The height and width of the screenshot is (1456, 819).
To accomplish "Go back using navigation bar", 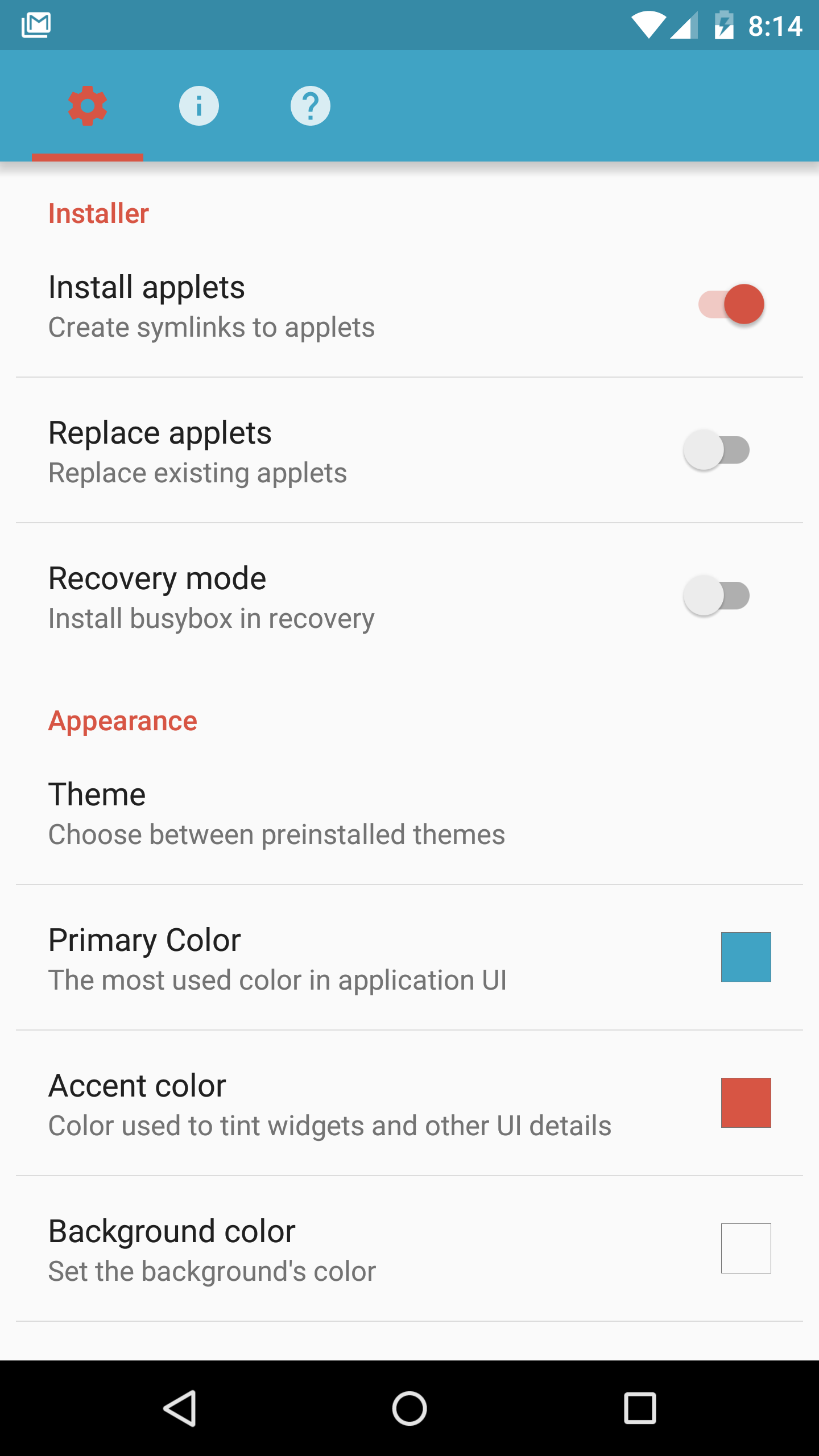I will click(x=180, y=1408).
